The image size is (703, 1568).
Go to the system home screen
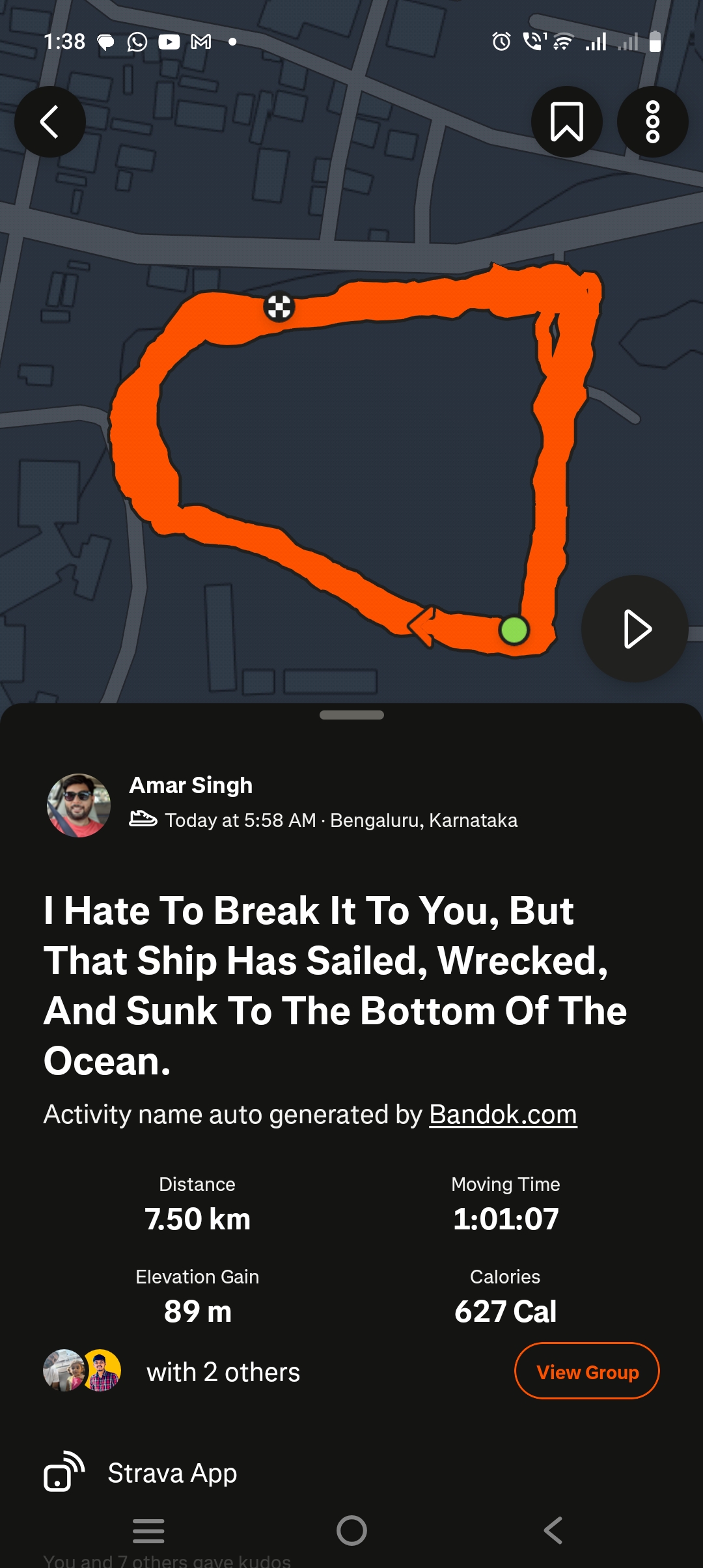point(351,1530)
